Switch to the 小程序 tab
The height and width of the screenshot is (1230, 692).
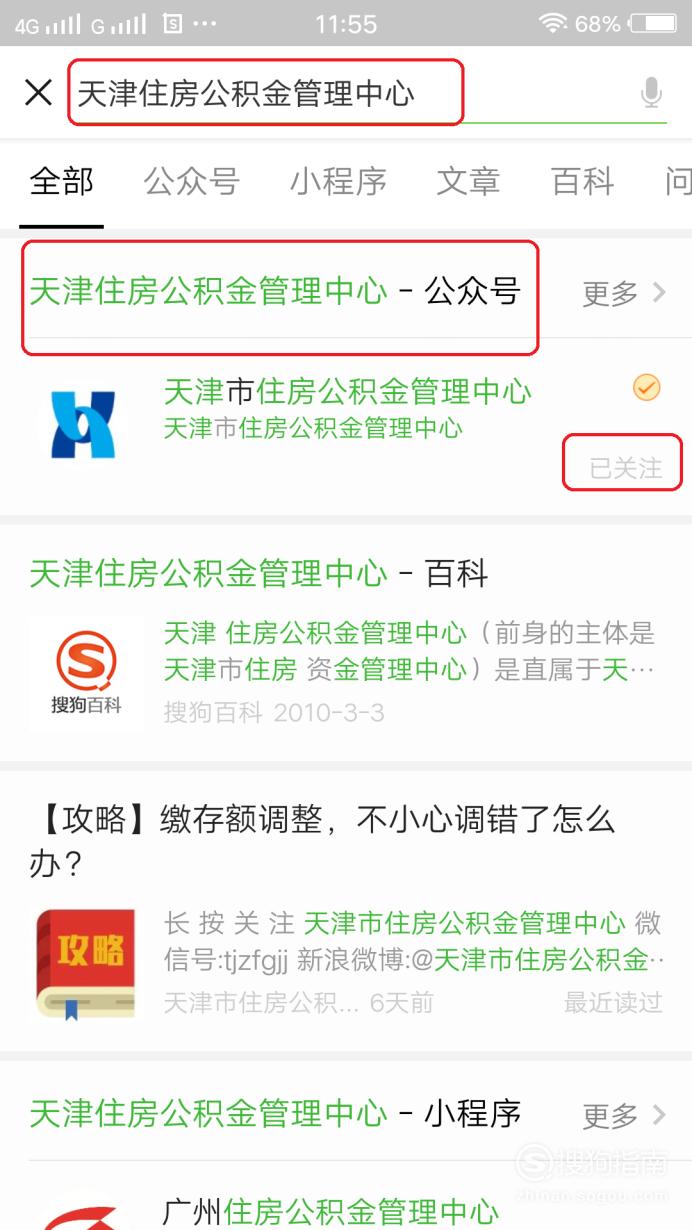click(338, 182)
